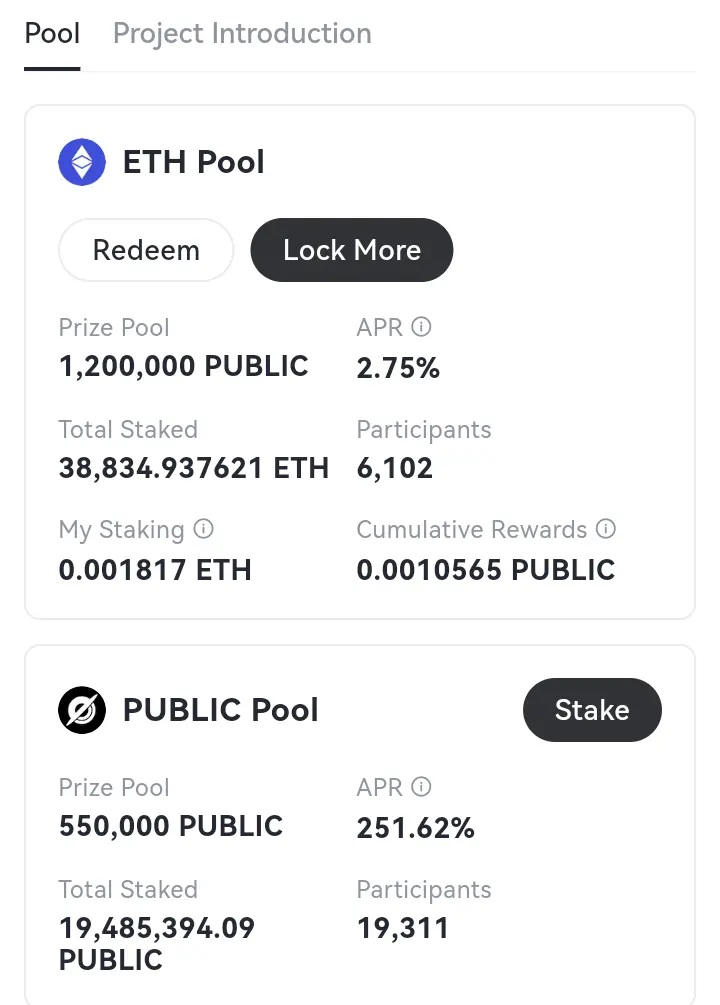Click the ETH Pool Ethereum logo icon
Image resolution: width=720 pixels, height=1005 pixels.
point(82,161)
